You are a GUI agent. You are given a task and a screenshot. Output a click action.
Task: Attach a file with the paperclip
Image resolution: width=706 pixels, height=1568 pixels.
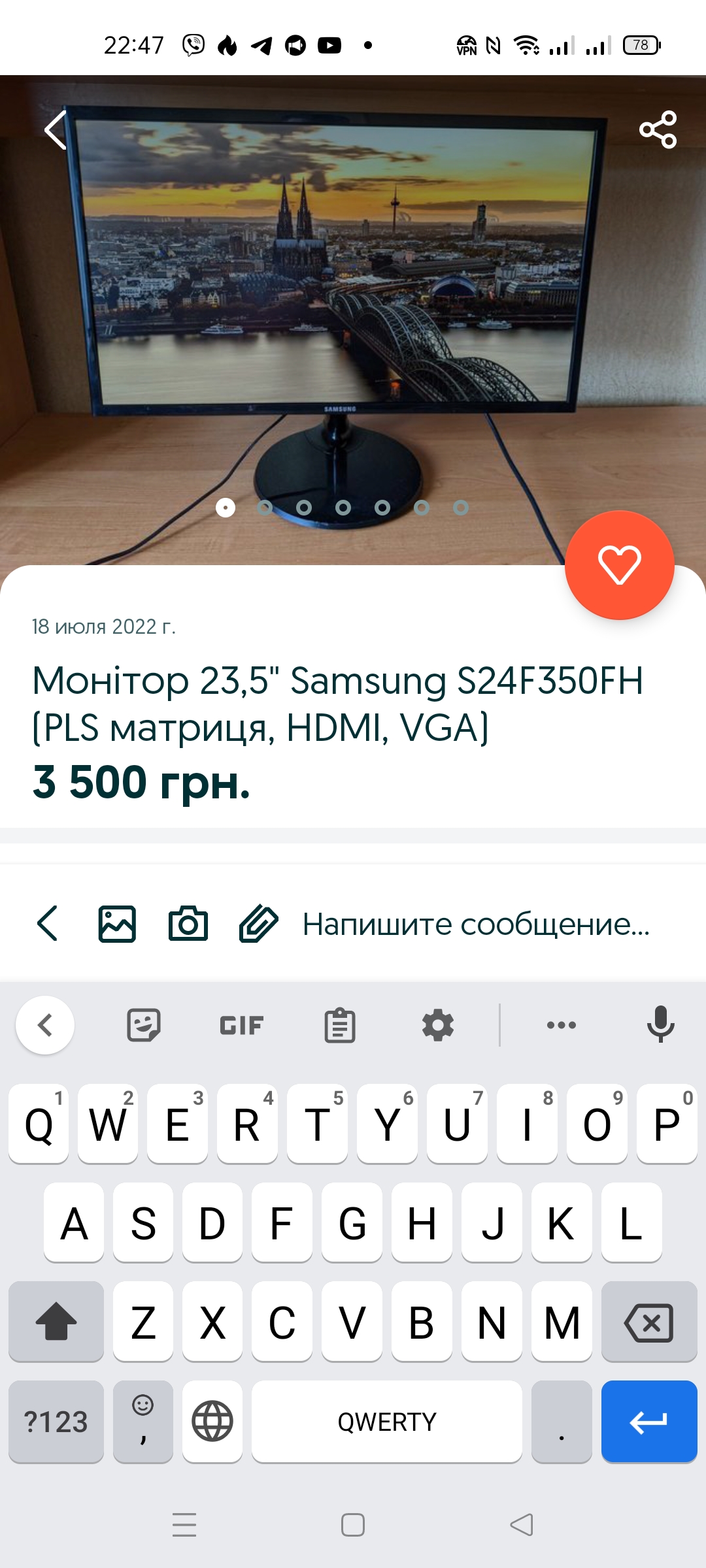tap(258, 924)
